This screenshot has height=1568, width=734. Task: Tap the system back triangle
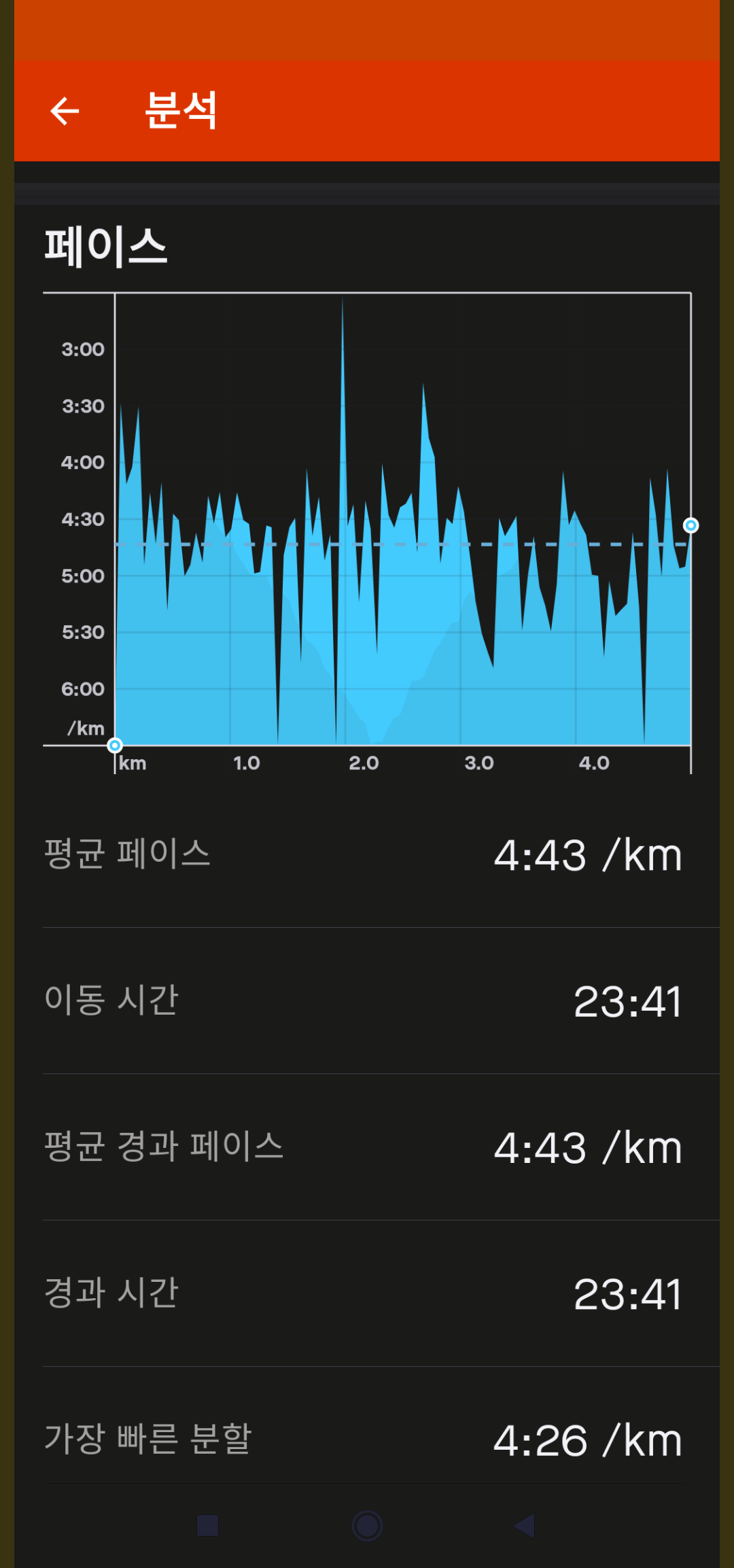(x=525, y=1525)
